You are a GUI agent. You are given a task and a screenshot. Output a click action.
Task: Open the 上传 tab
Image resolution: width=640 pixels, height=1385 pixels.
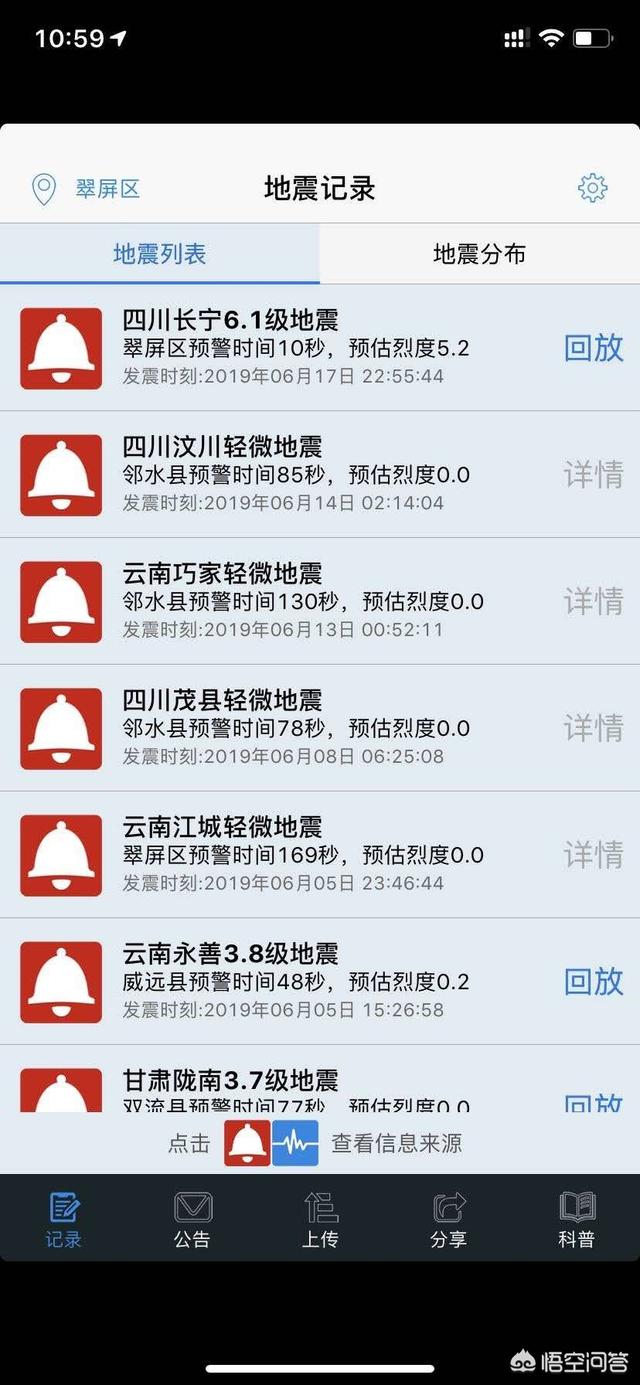[x=320, y=1219]
